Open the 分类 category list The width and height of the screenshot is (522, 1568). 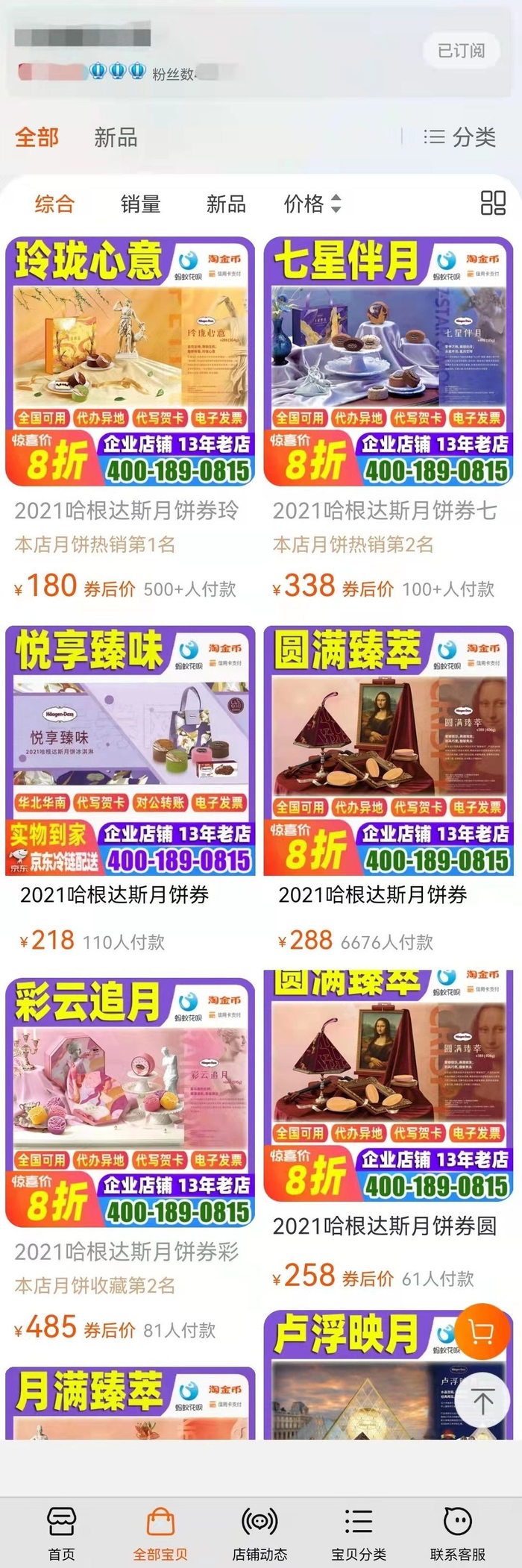coord(460,137)
